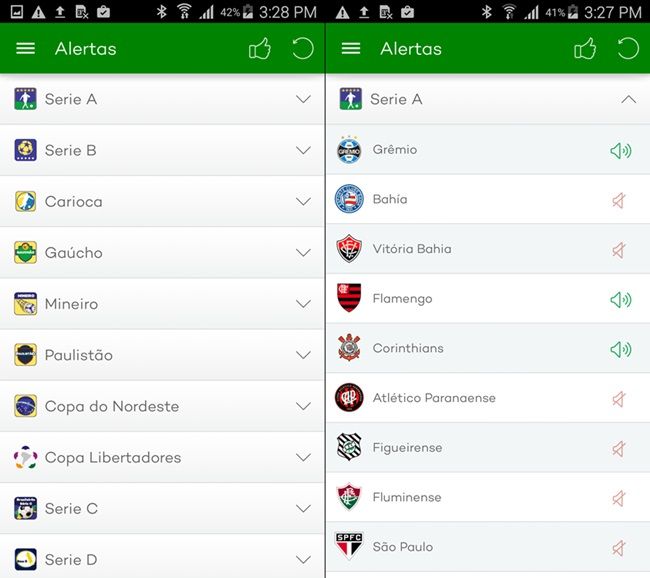Turn on Vitória Bahia alerts
This screenshot has width=650, height=578.
(x=619, y=249)
